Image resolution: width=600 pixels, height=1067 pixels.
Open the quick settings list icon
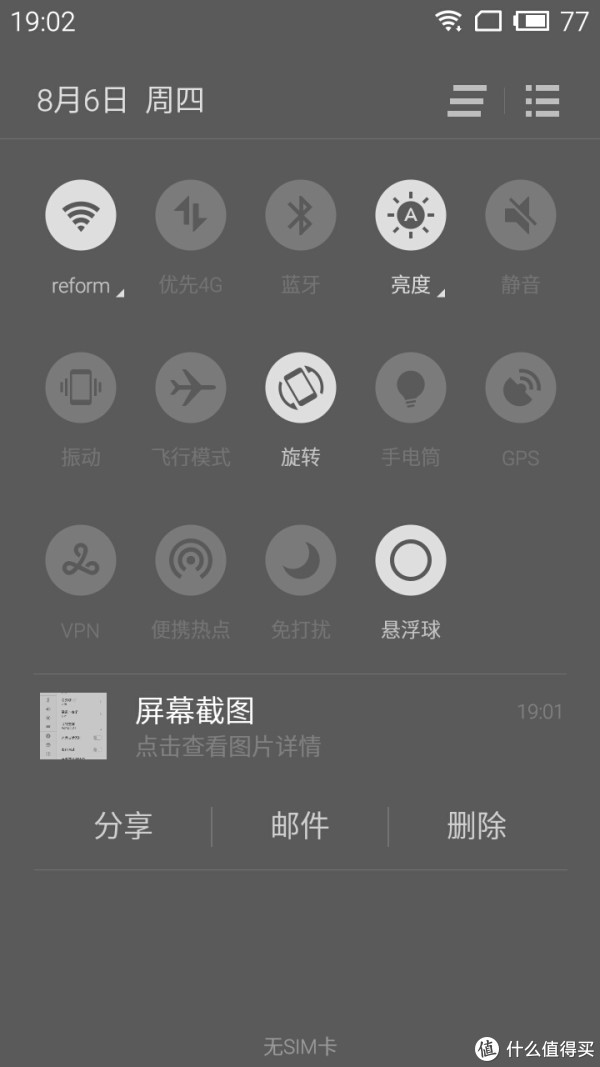tap(542, 101)
